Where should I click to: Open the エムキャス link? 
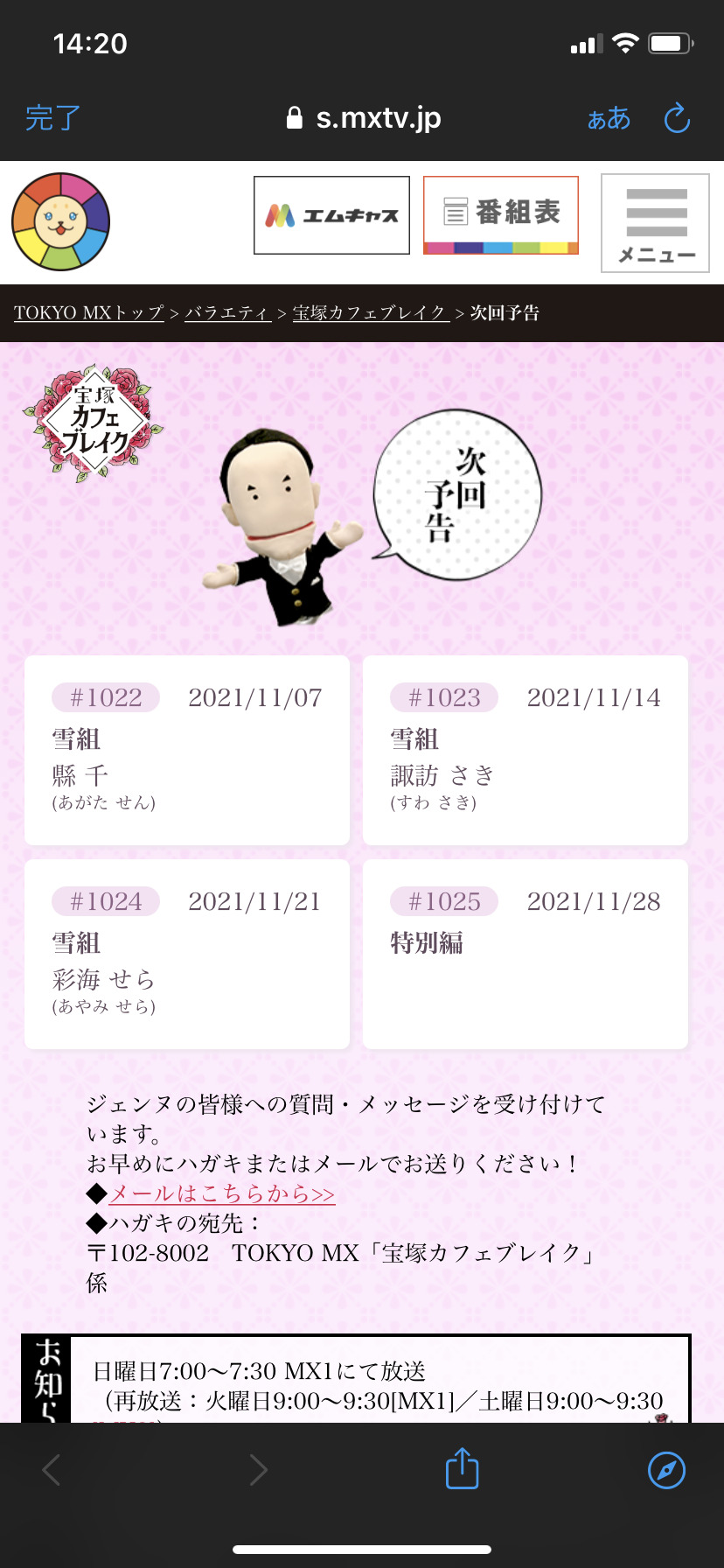tap(331, 215)
